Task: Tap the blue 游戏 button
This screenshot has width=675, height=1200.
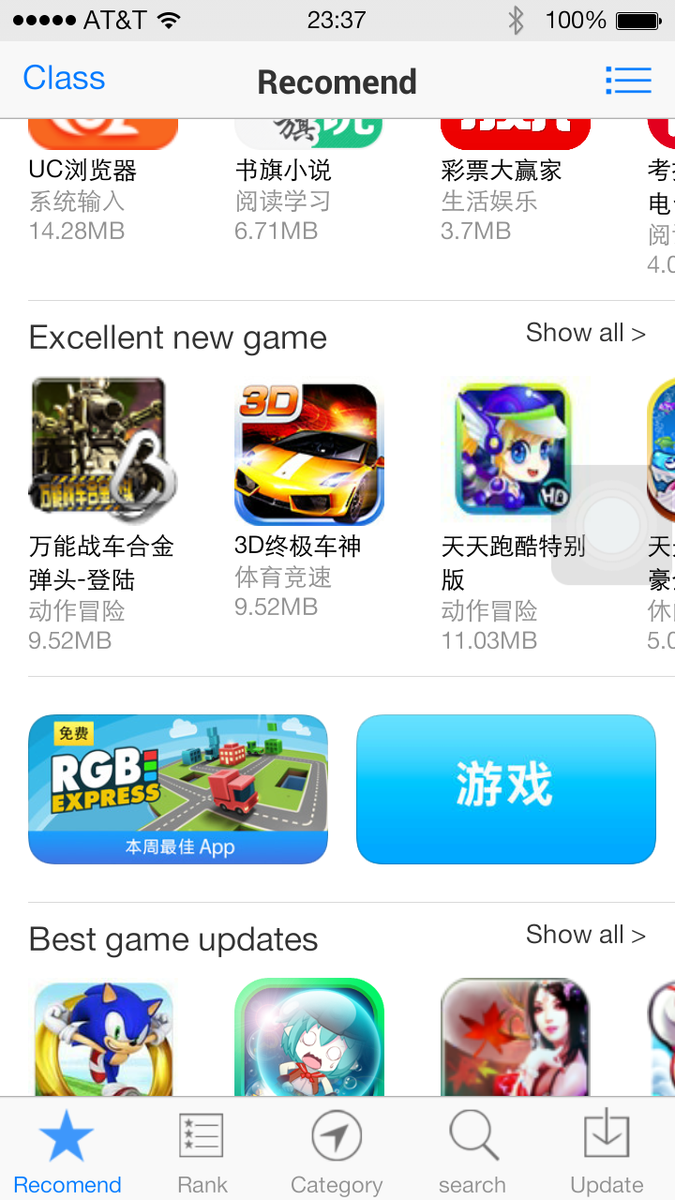Action: click(x=506, y=789)
